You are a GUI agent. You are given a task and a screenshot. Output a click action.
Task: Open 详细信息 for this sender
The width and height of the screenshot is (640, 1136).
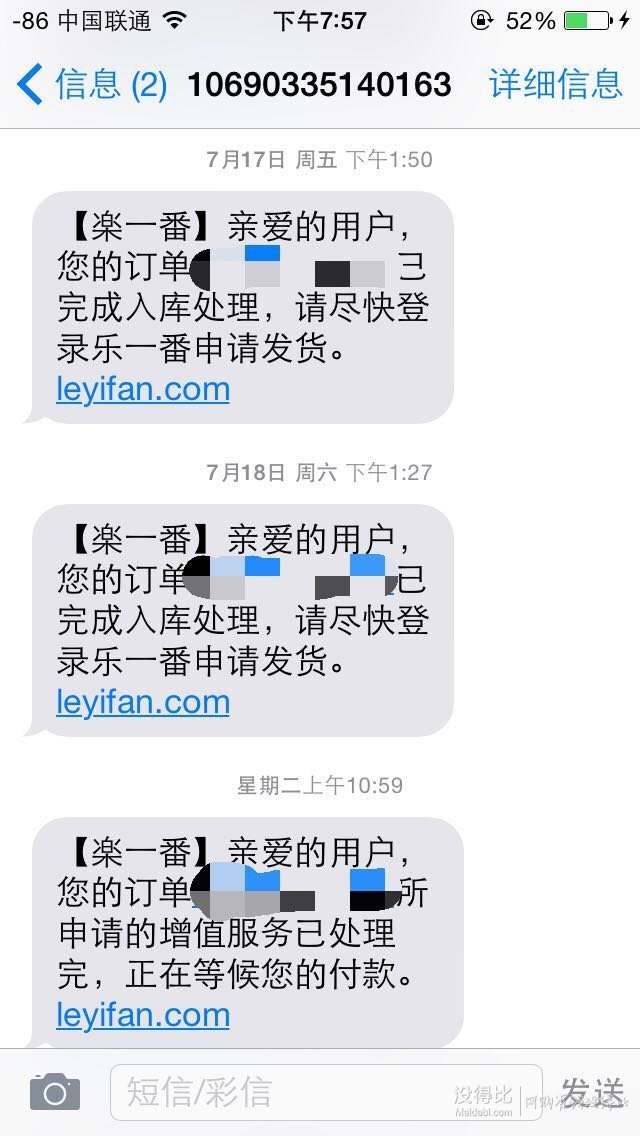click(x=556, y=84)
